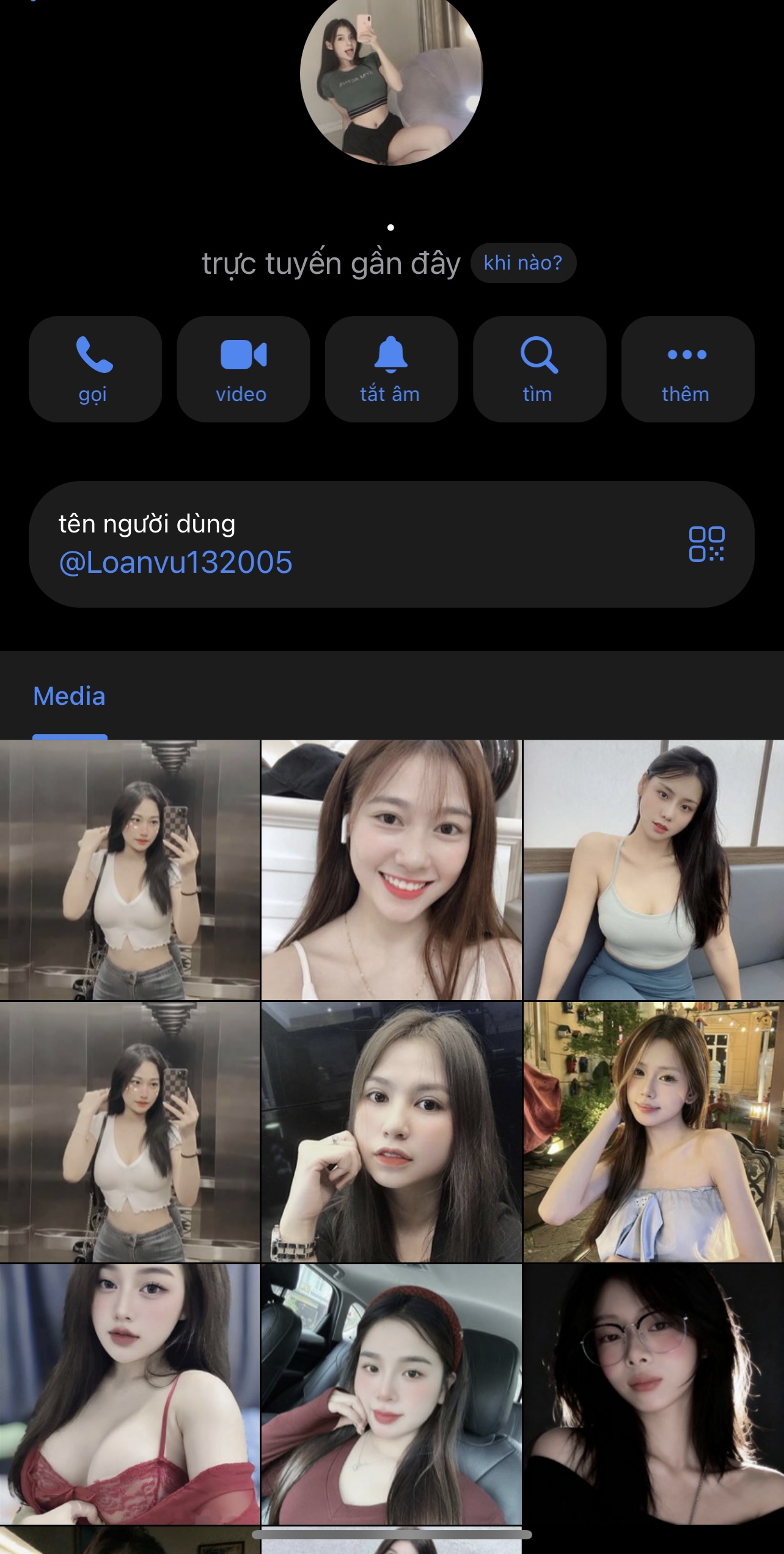This screenshot has height=1554, width=784.
Task: Open the smiling girl with earbud photo
Action: 391,870
